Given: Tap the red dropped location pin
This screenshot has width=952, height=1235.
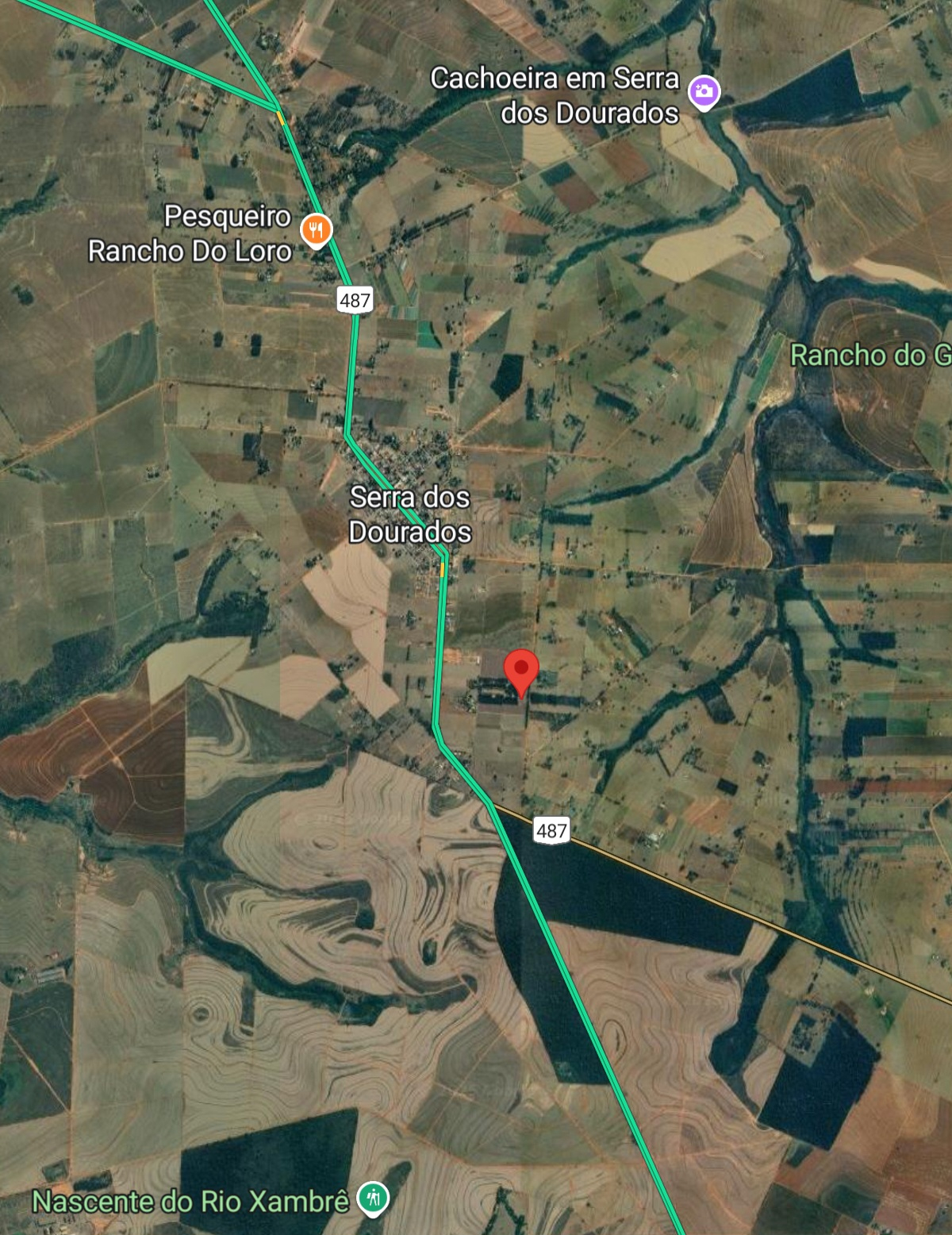Looking at the screenshot, I should (x=521, y=671).
